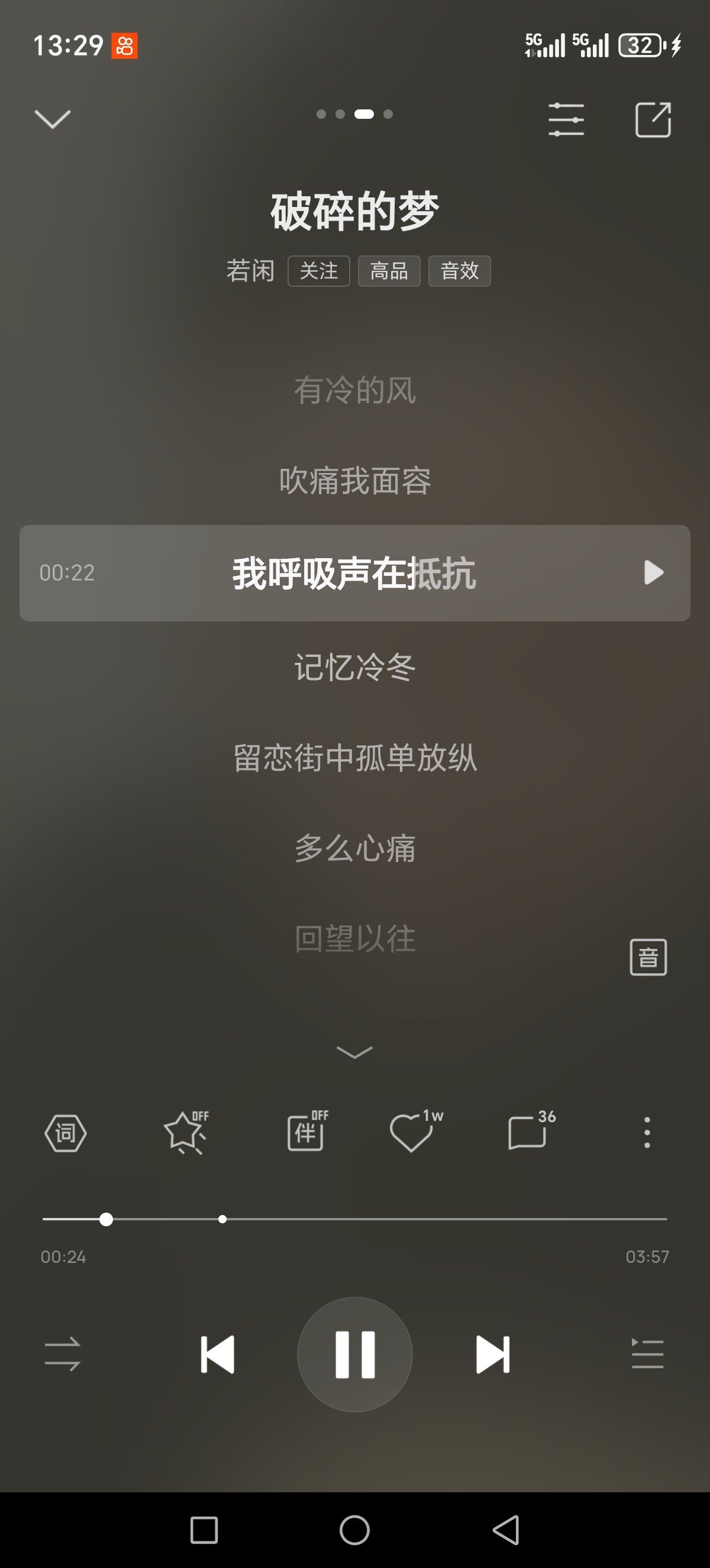Skip to the previous track

tap(217, 1355)
